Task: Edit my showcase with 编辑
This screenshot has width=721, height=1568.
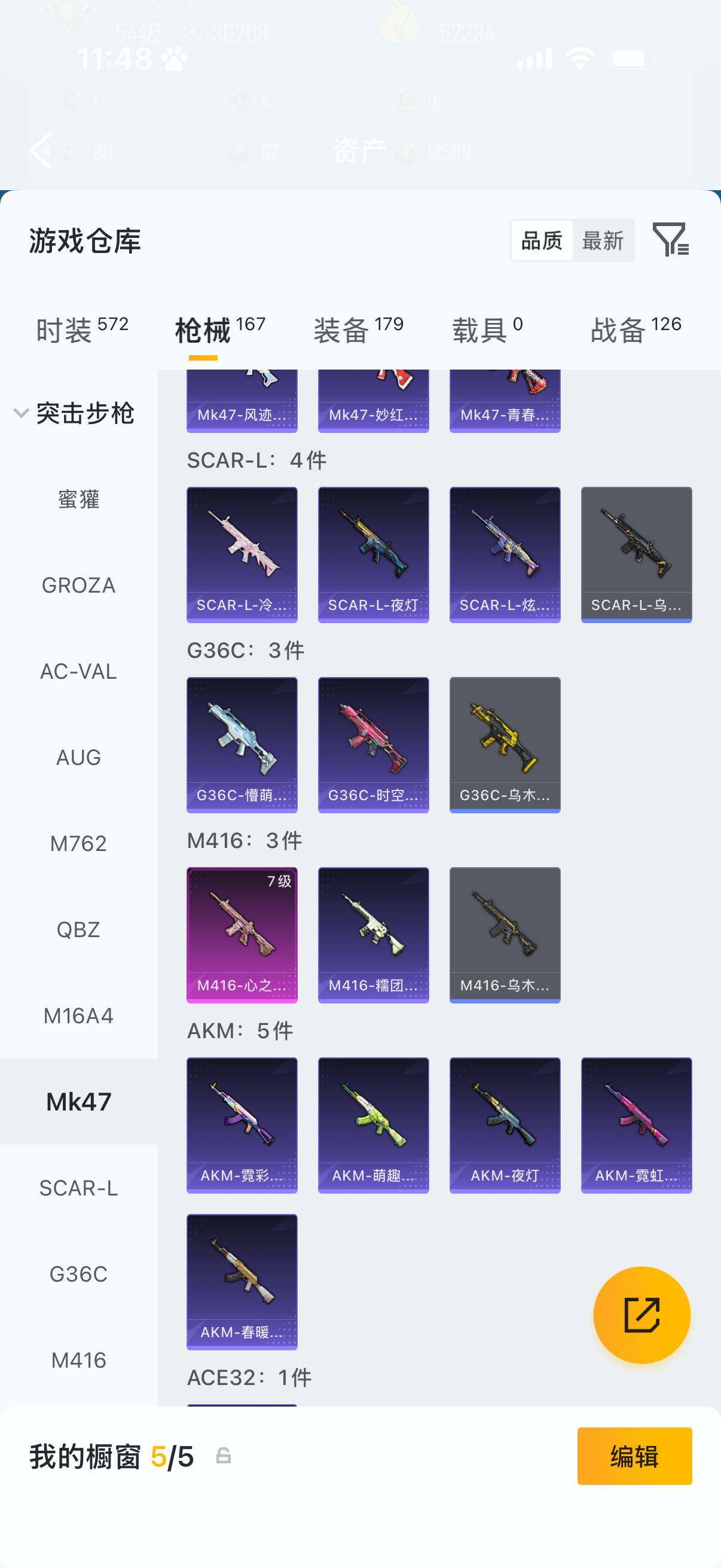Action: [634, 1457]
